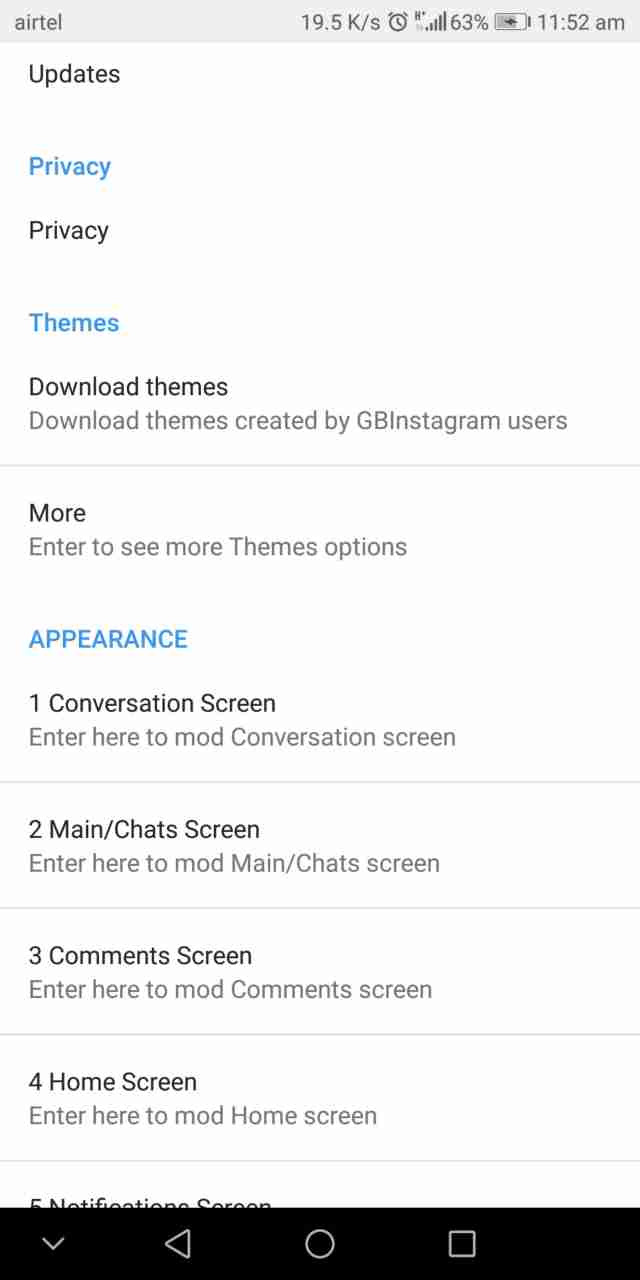
Task: Show recent apps
Action: [x=462, y=1243]
